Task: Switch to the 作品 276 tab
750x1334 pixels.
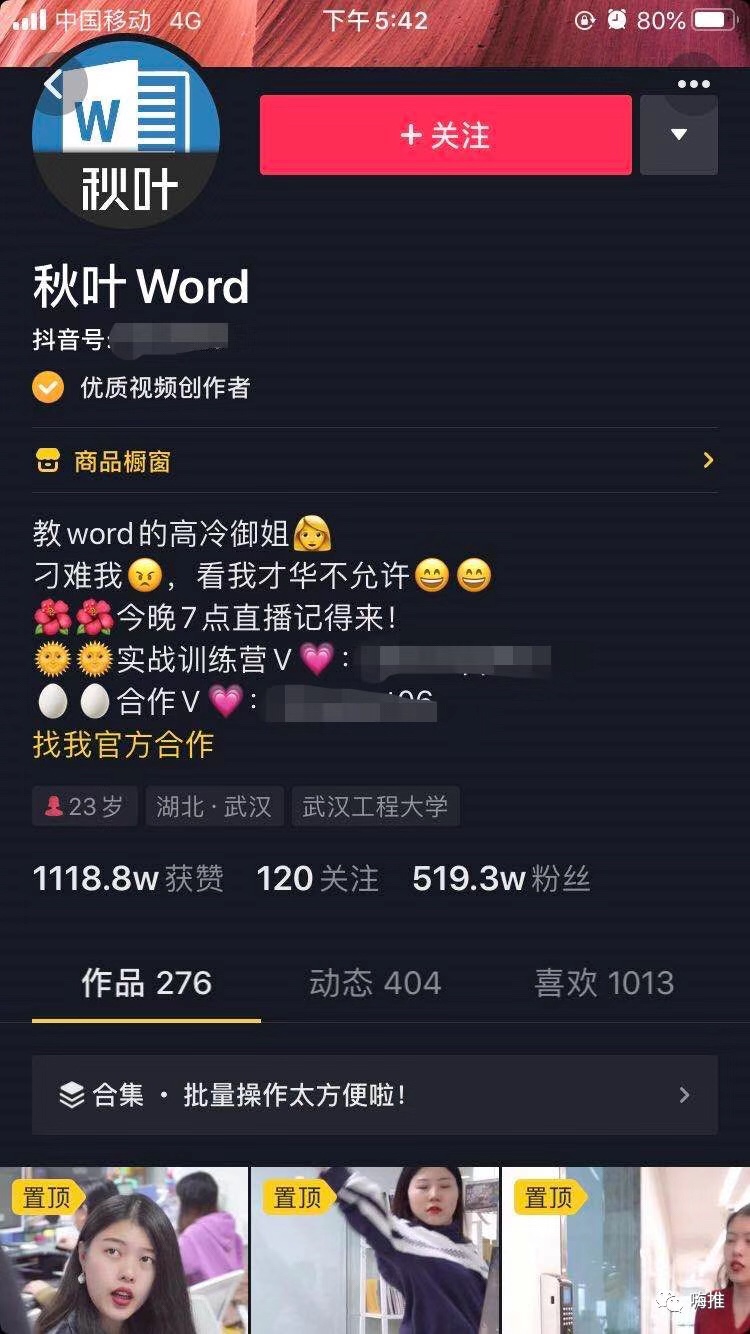Action: [x=146, y=983]
